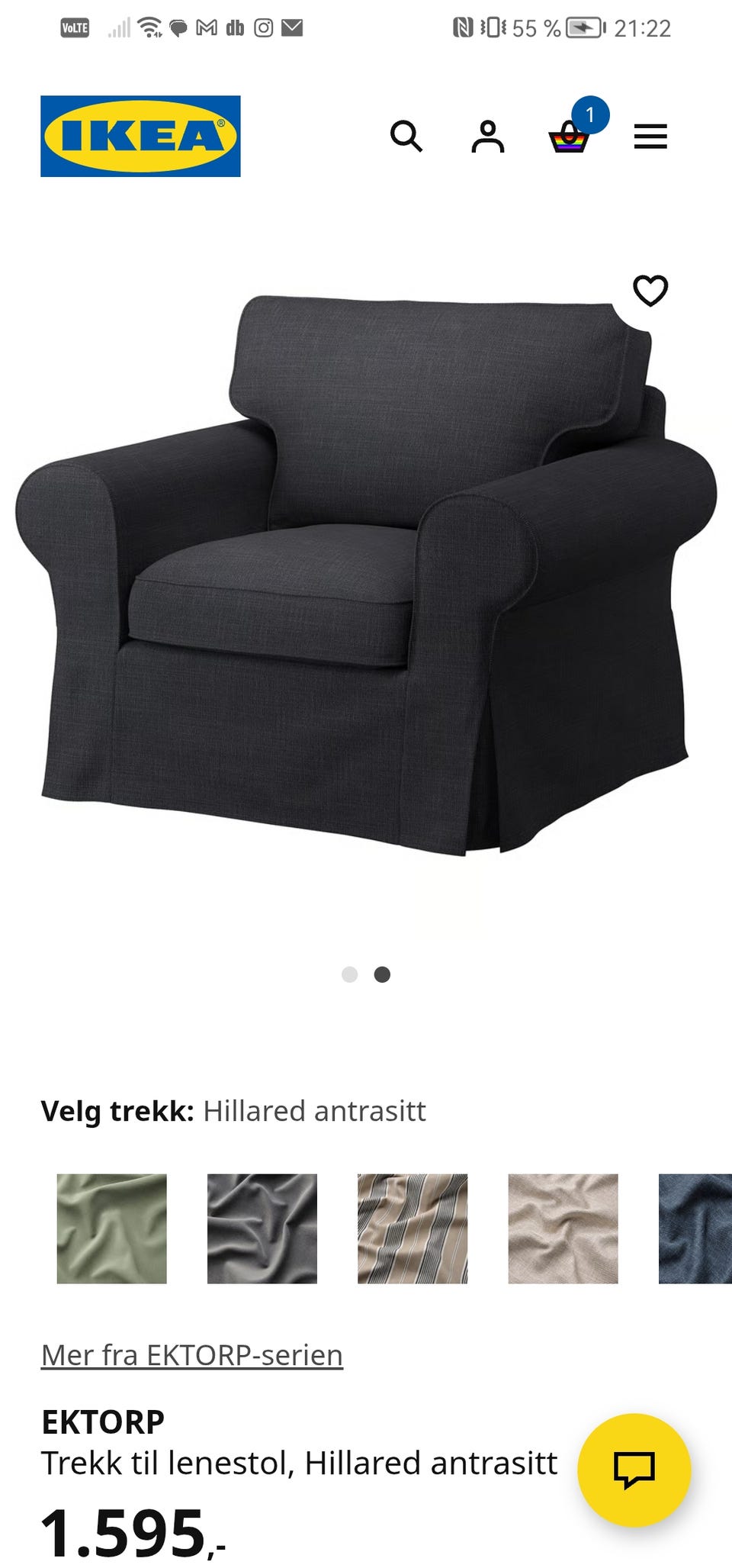The image size is (732, 1568).
Task: Start a chat with the yellow button
Action: (634, 1470)
